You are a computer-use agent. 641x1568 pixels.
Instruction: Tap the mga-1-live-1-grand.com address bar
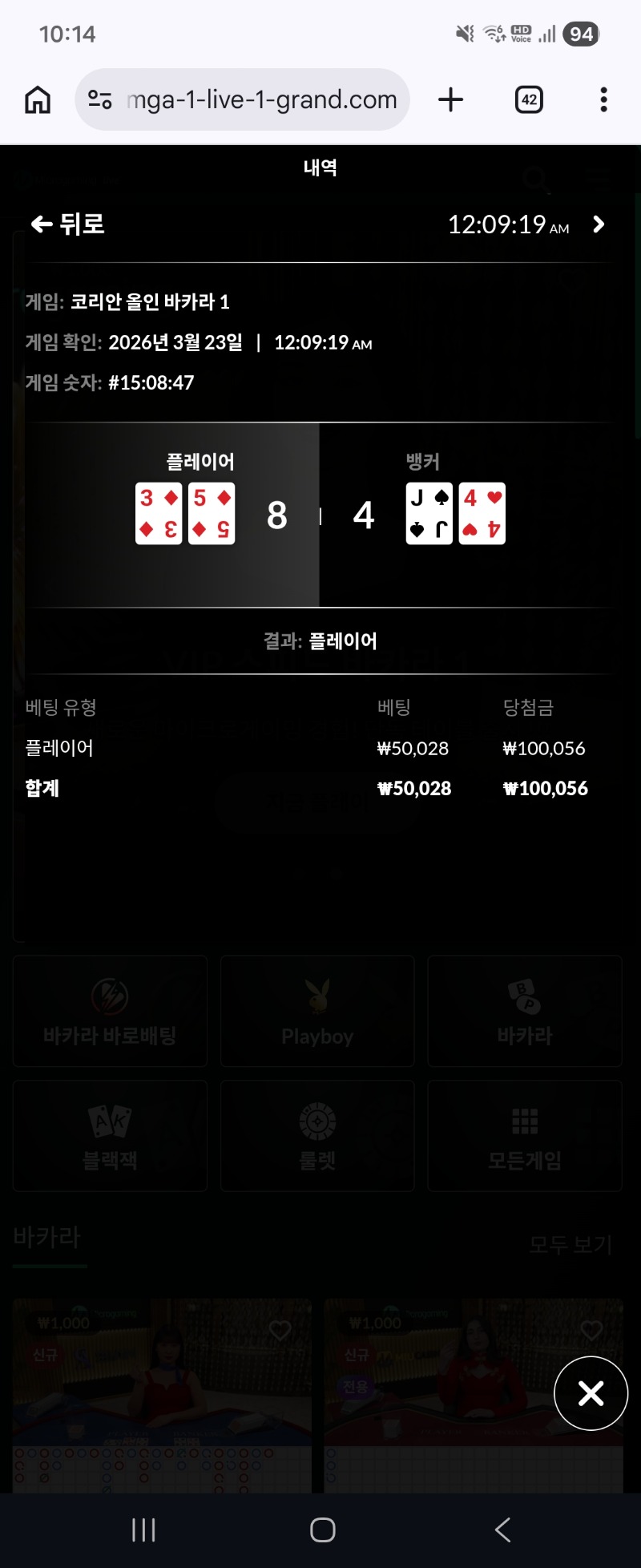pos(260,100)
